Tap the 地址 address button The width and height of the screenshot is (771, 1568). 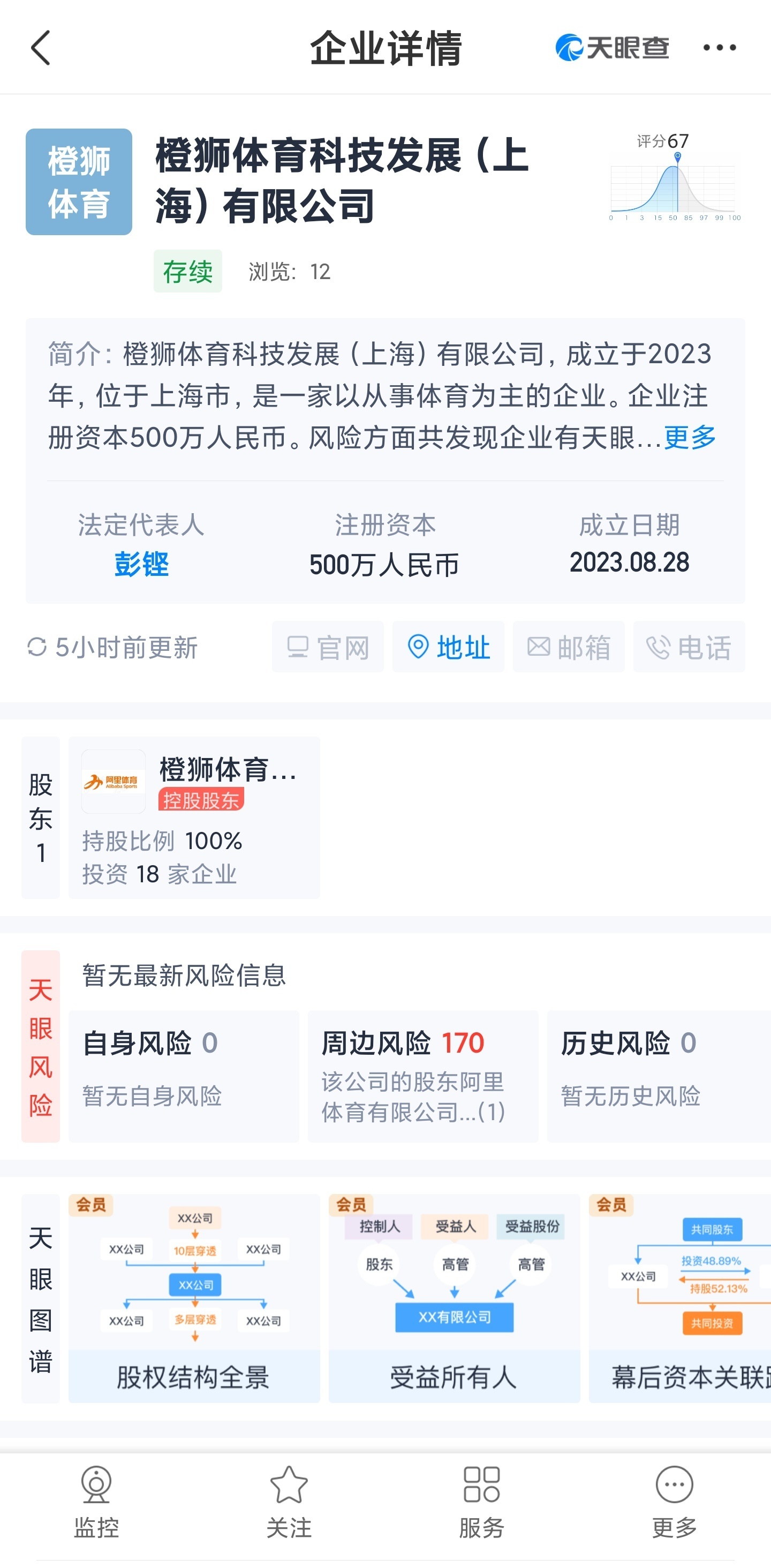pos(449,647)
